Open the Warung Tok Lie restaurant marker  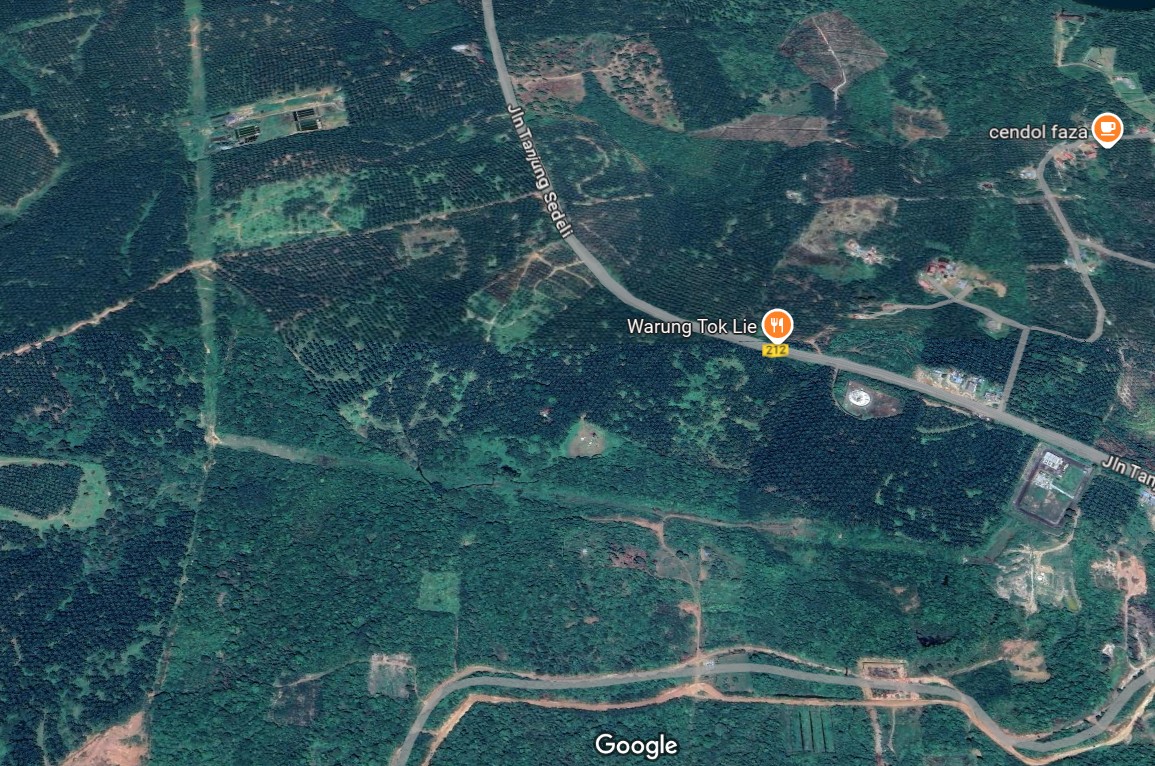click(x=777, y=324)
